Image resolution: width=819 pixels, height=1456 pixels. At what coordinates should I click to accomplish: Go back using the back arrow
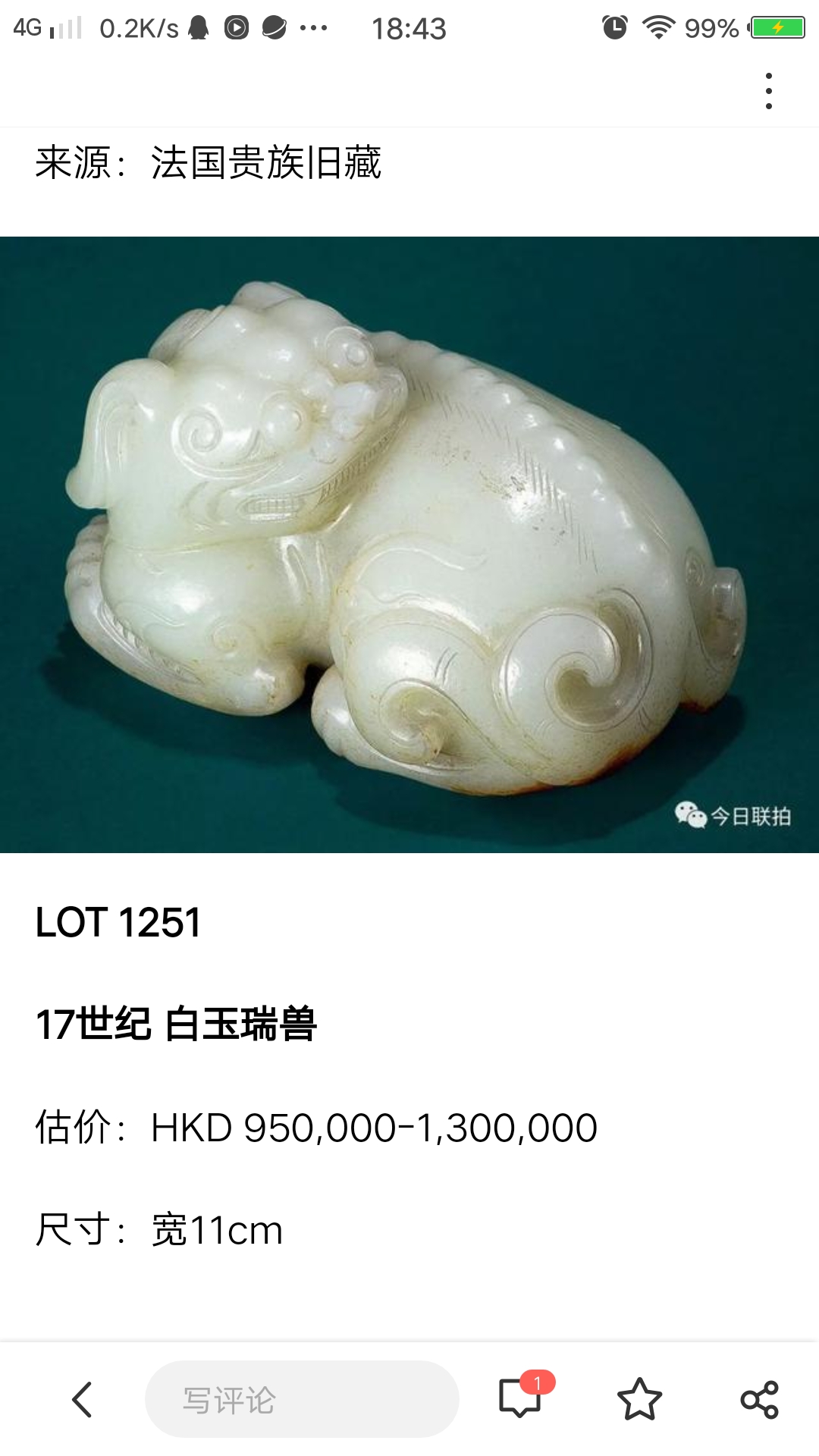pos(82,1399)
